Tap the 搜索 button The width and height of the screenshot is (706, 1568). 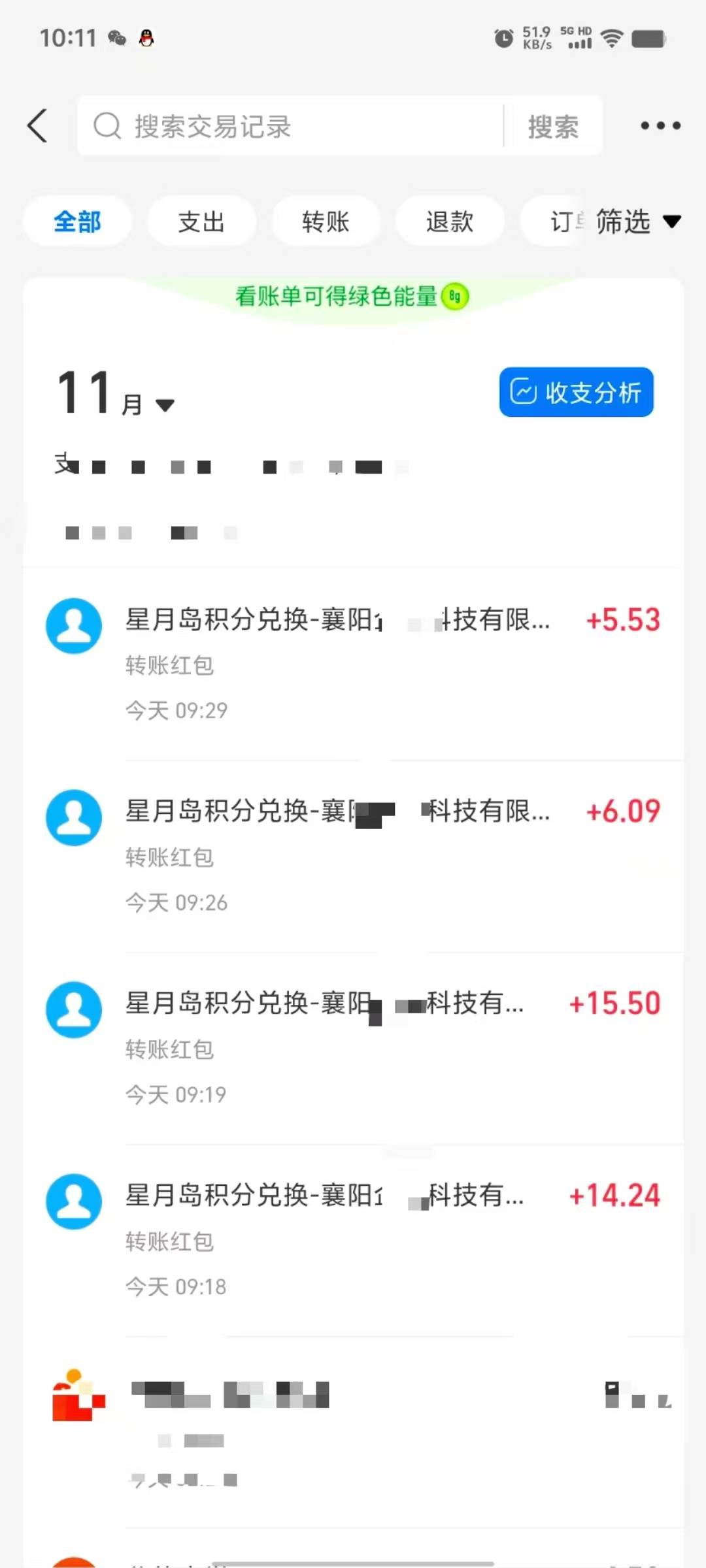coord(553,126)
